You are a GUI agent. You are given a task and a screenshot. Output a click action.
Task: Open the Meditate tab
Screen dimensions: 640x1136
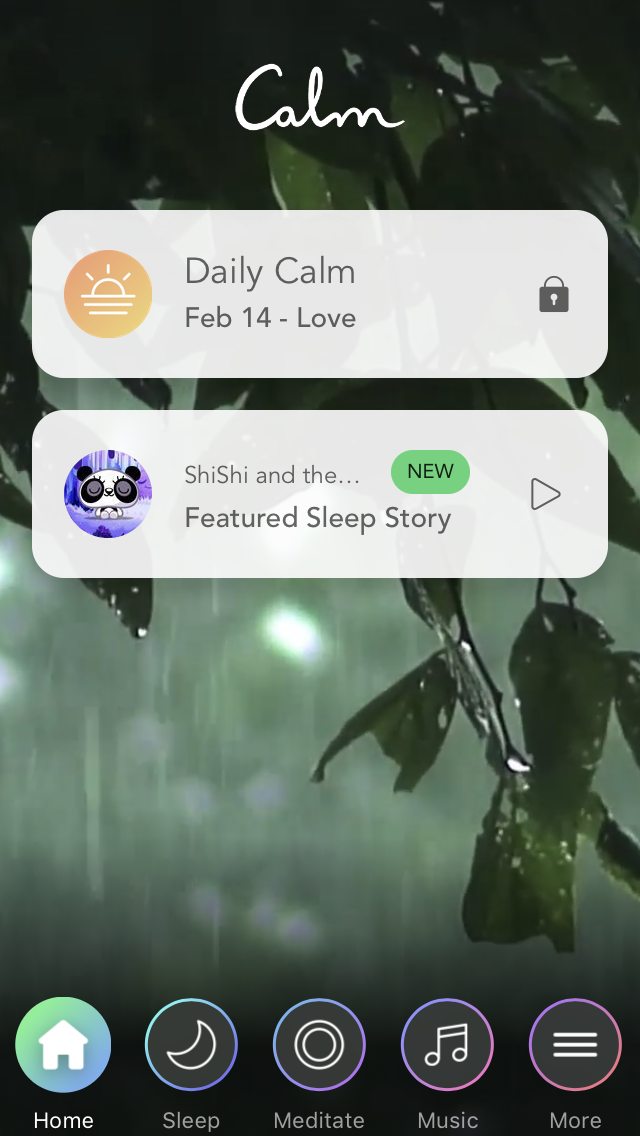tap(319, 1046)
